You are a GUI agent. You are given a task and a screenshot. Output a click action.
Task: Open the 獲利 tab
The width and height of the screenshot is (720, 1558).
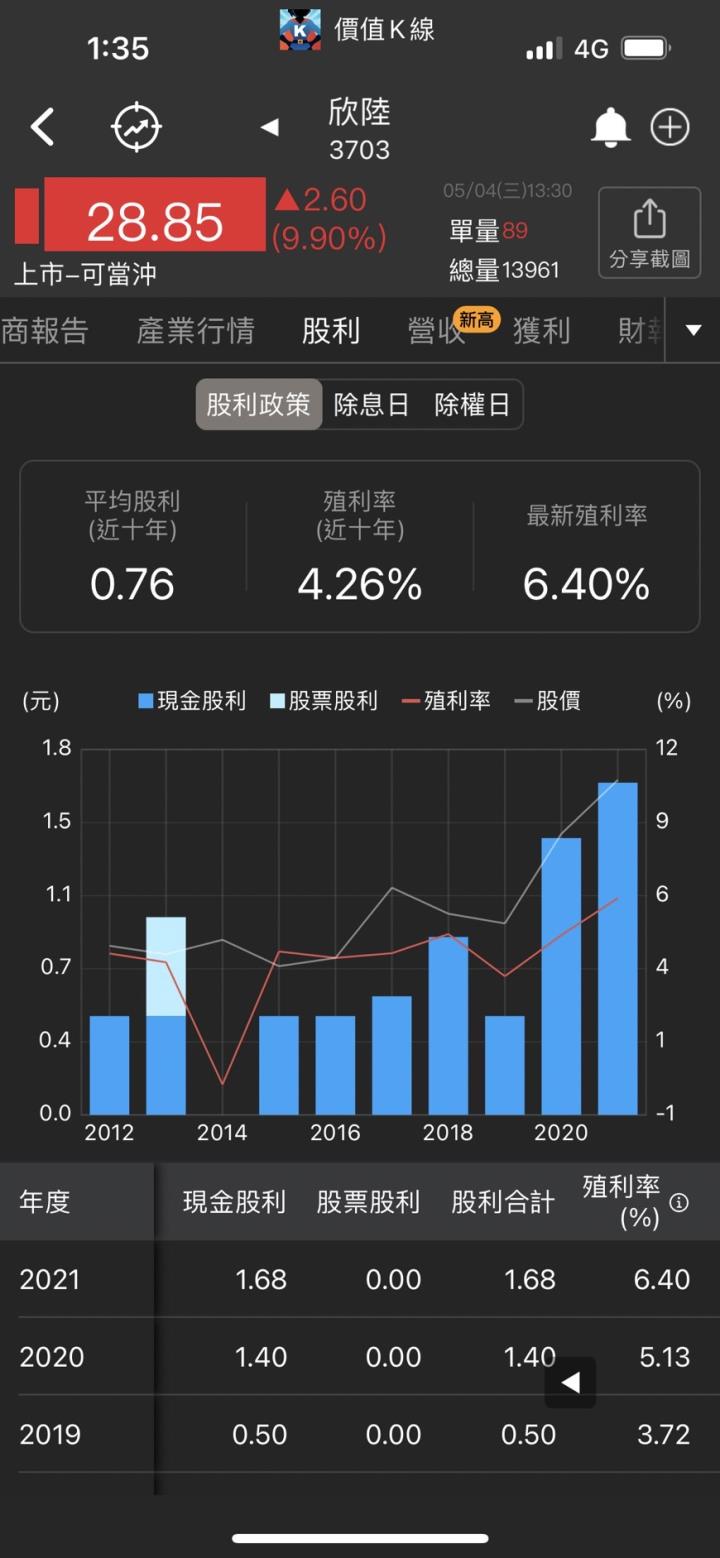pos(541,331)
